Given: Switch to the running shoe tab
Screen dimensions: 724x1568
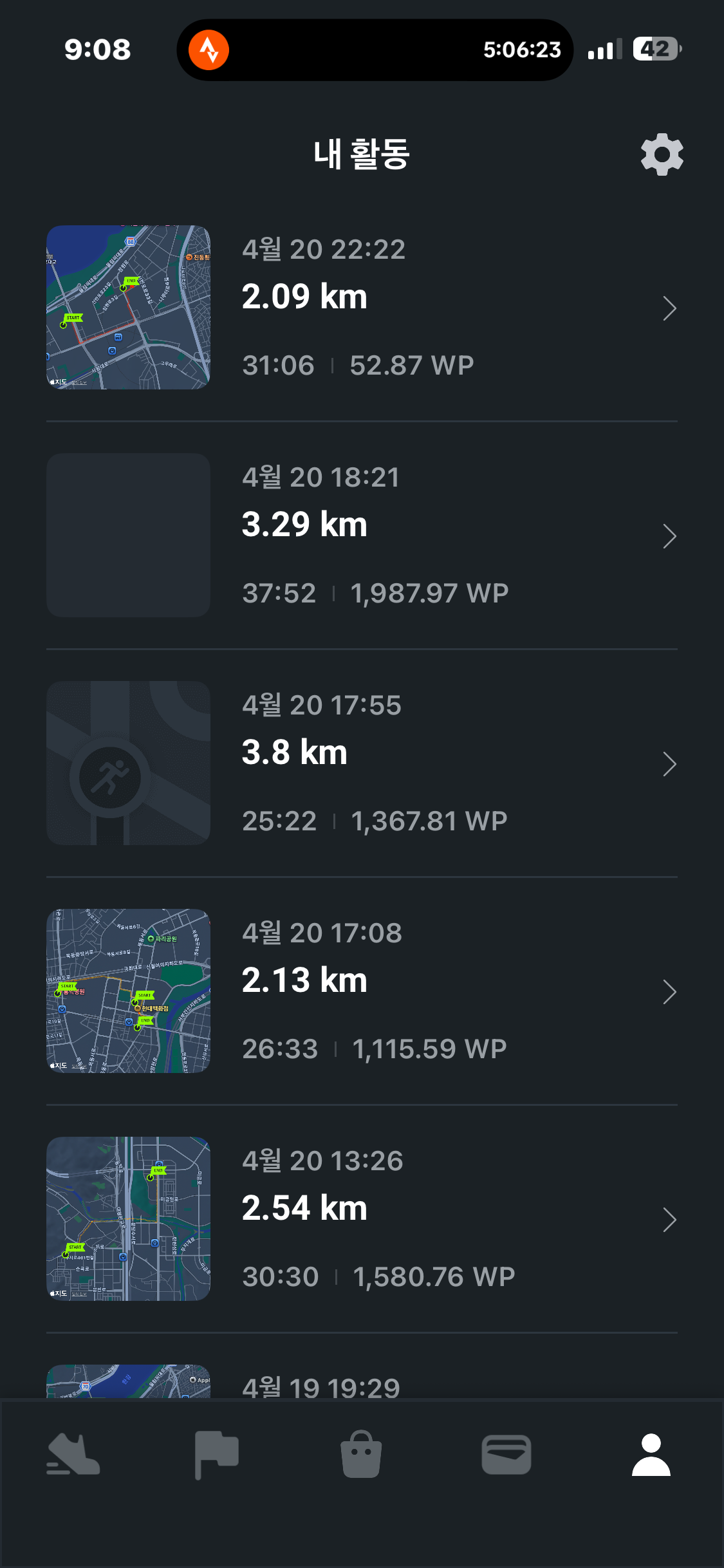Looking at the screenshot, I should 73,1454.
